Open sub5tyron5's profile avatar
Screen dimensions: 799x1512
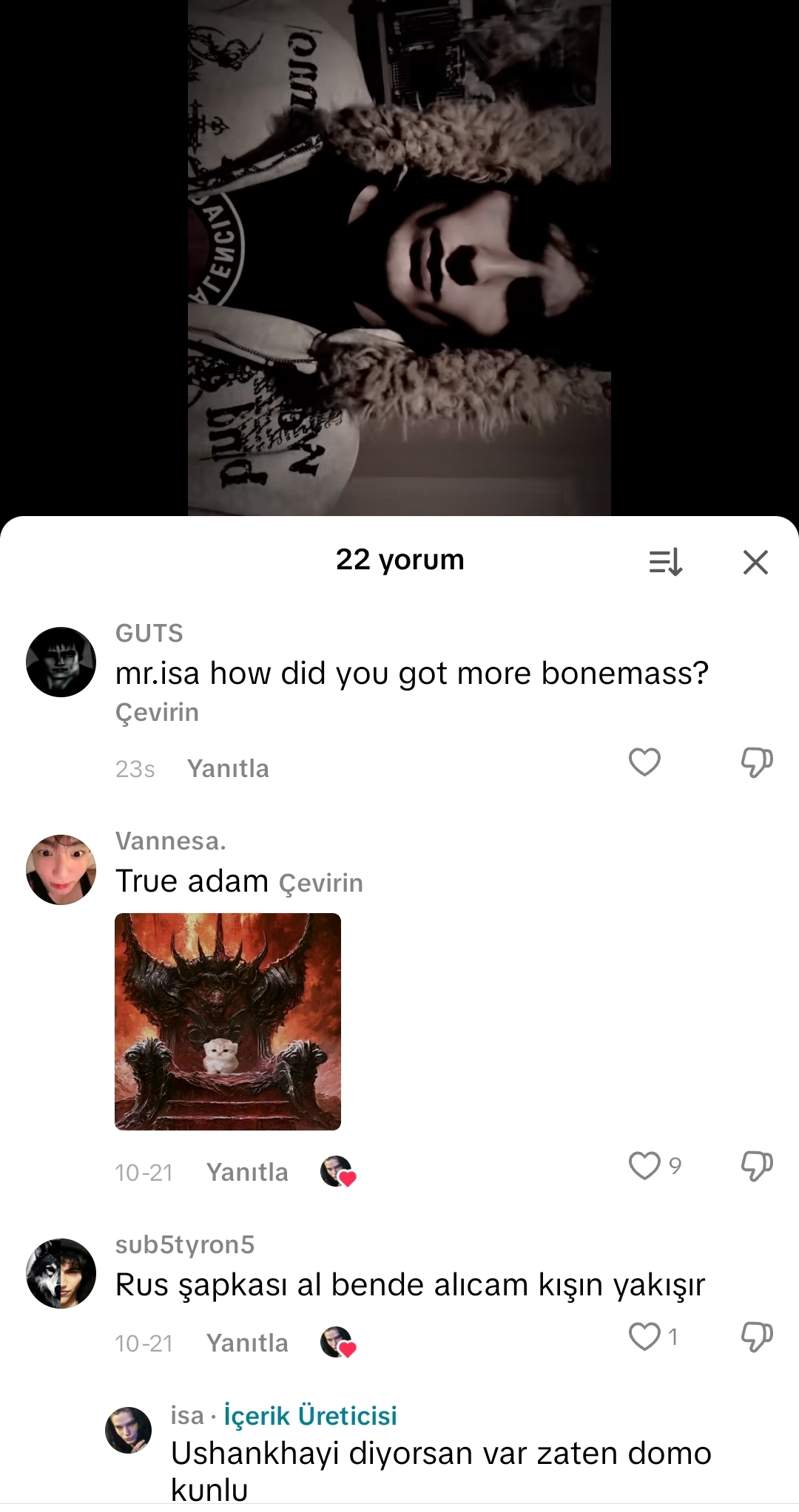(x=61, y=1273)
